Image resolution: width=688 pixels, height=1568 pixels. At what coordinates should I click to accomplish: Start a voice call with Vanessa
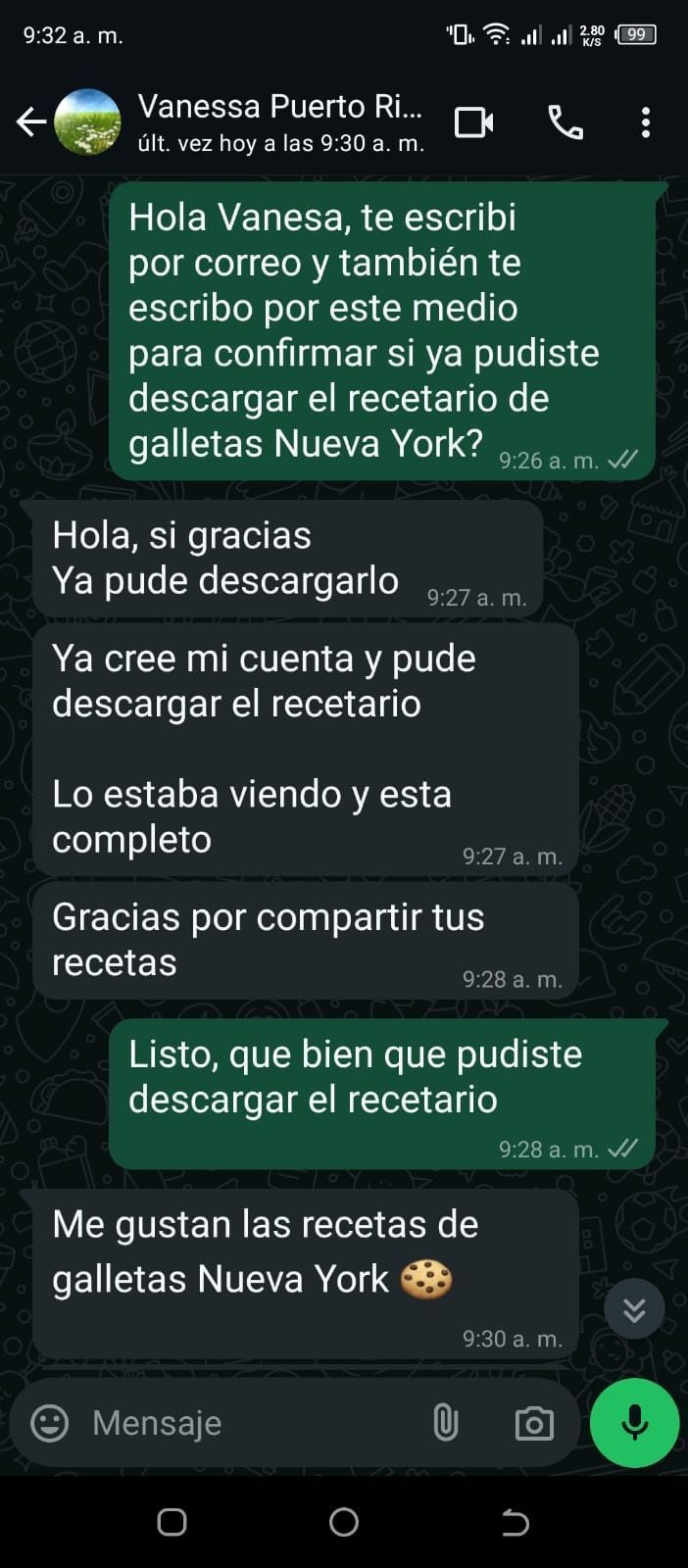pos(565,122)
